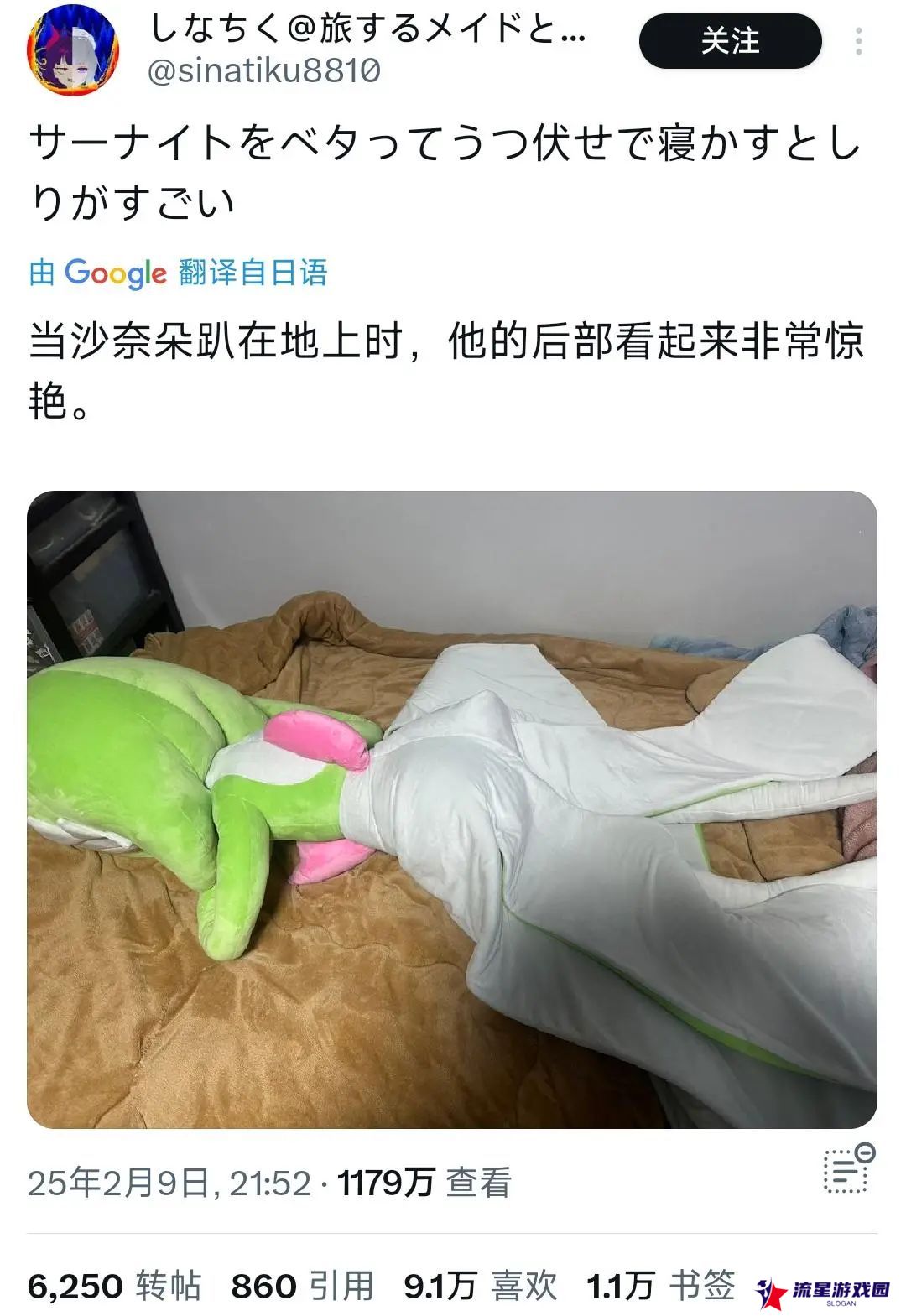Follow the account with the 关注 button

pyautogui.click(x=730, y=41)
